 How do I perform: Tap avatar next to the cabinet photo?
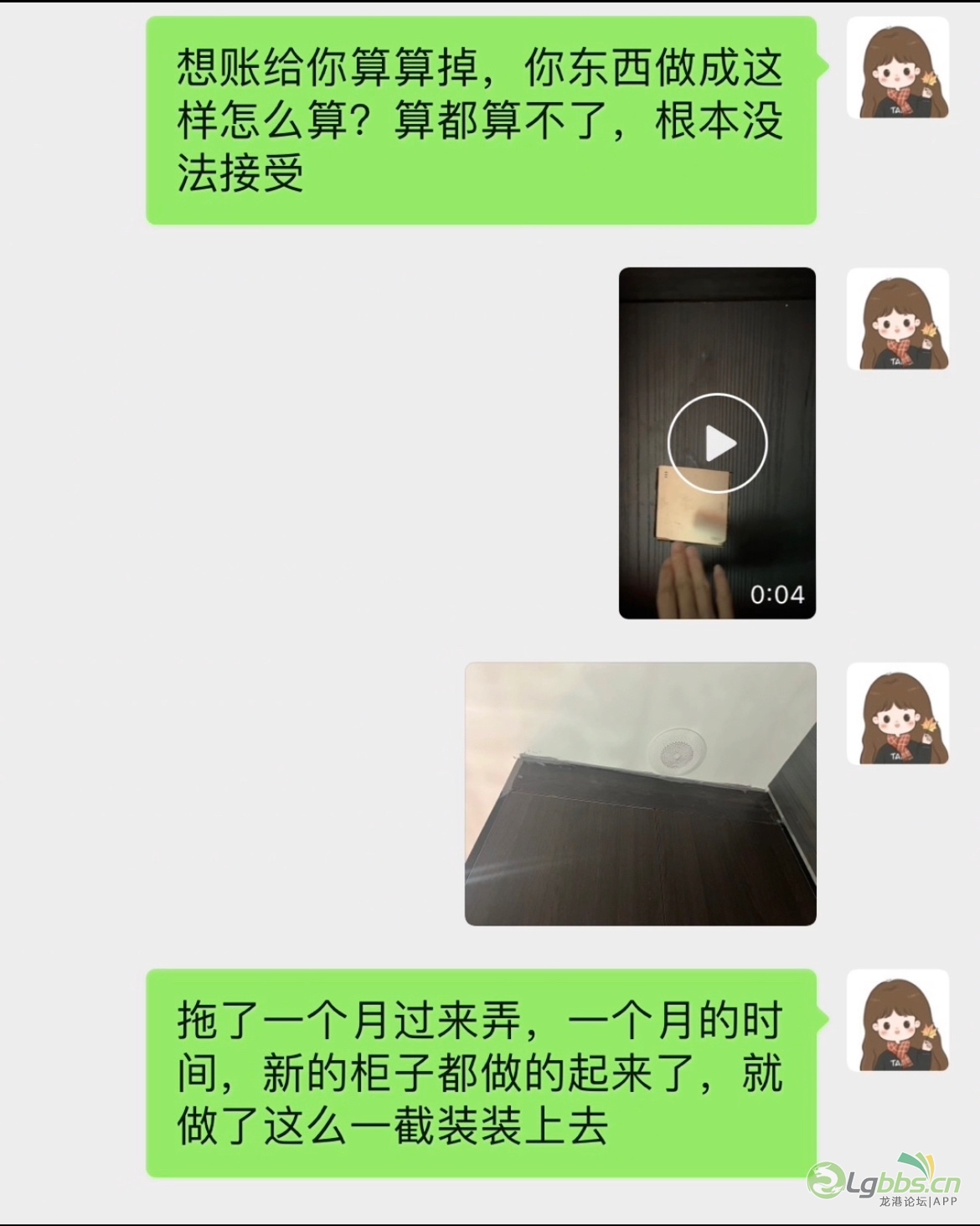[x=897, y=714]
